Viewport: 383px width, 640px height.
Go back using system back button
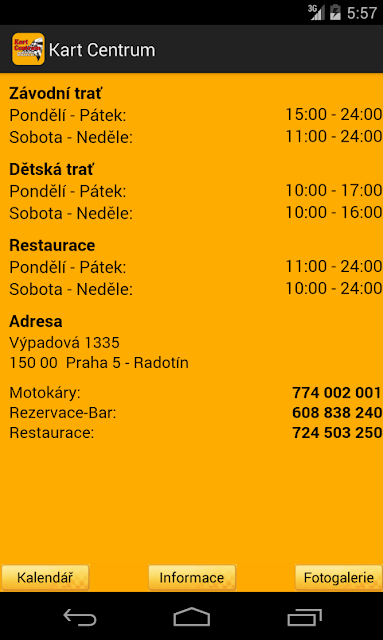(80, 617)
